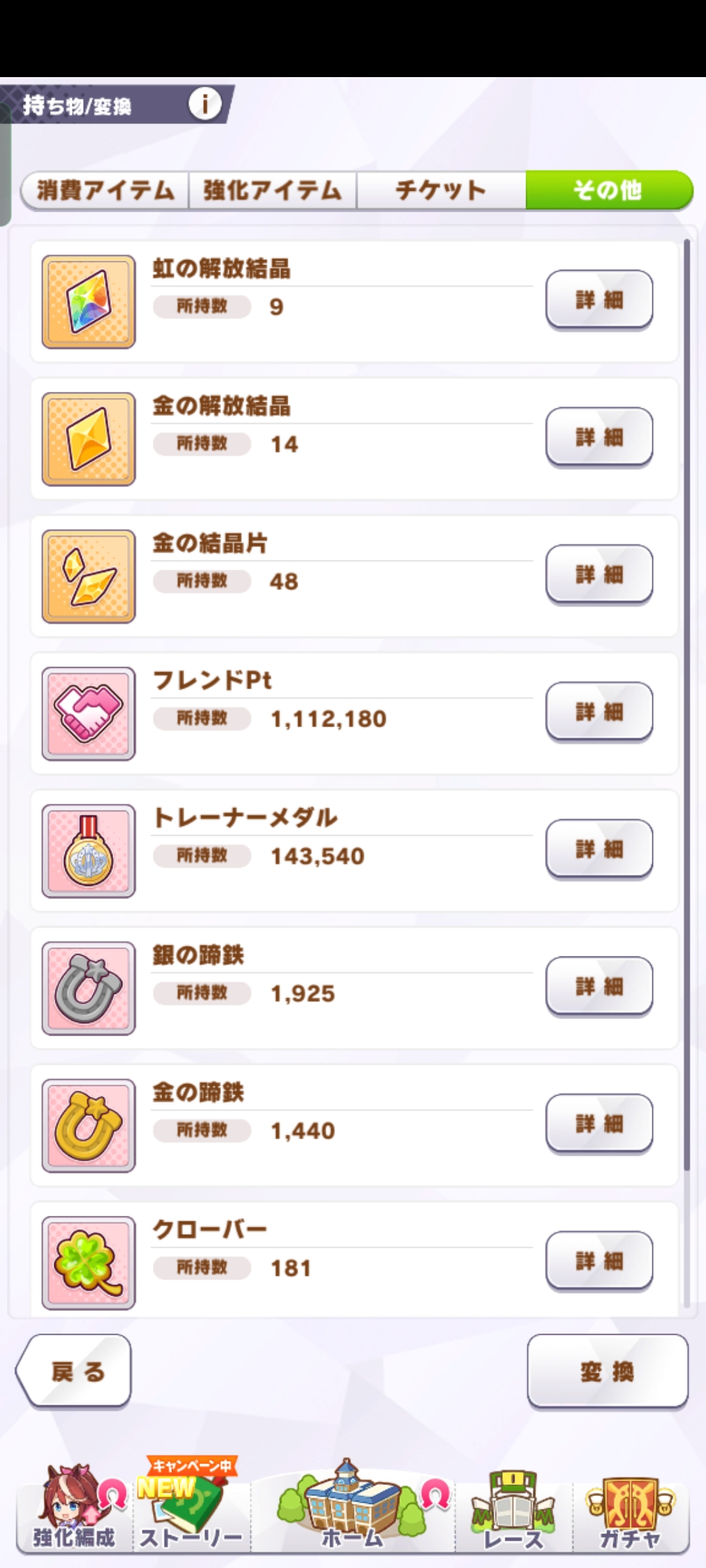Tap 詳細 for クローバー
706x1568 pixels.
click(x=599, y=1260)
